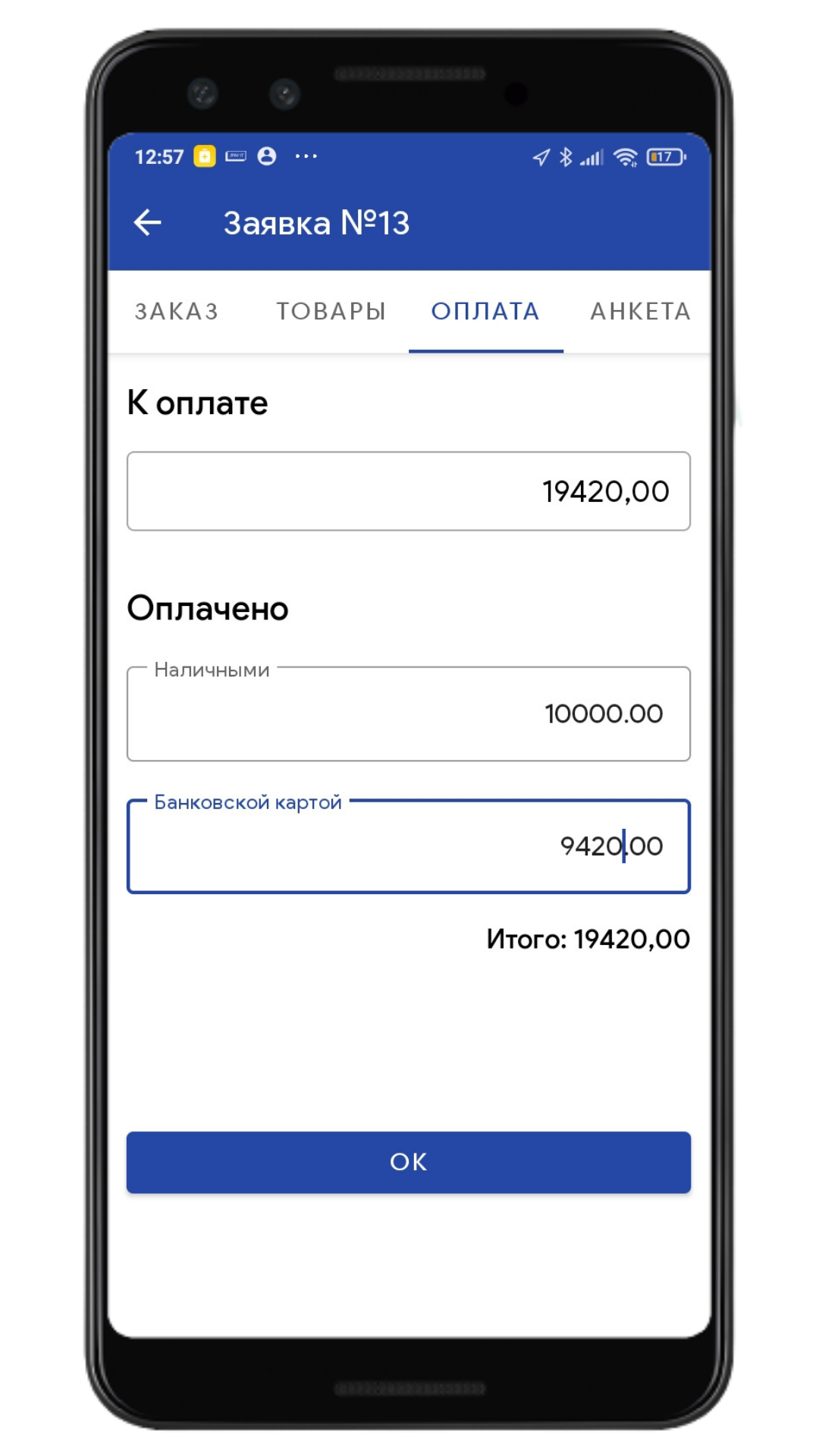The width and height of the screenshot is (819, 1456).
Task: Confirm payment with the OK button
Action: point(408,1162)
